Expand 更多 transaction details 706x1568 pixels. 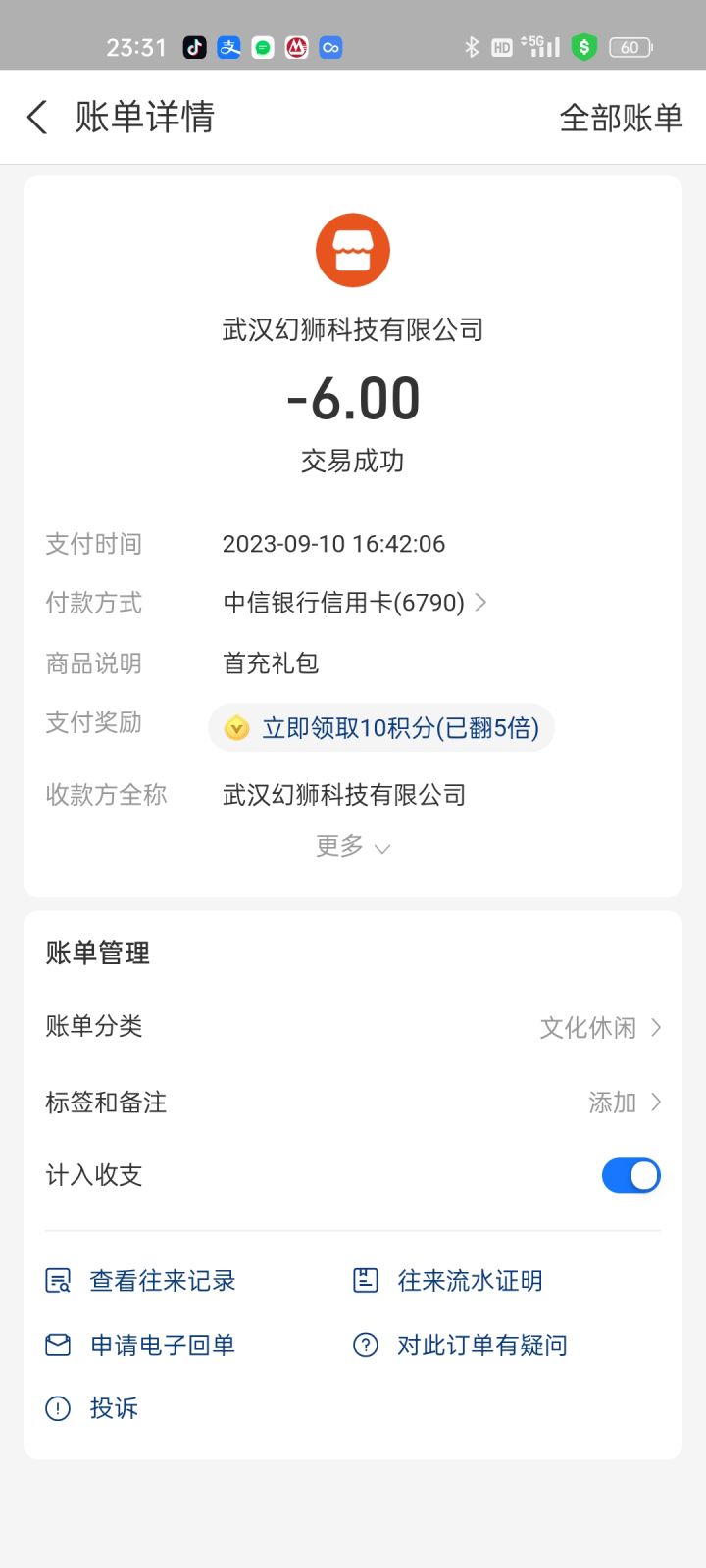tap(352, 847)
